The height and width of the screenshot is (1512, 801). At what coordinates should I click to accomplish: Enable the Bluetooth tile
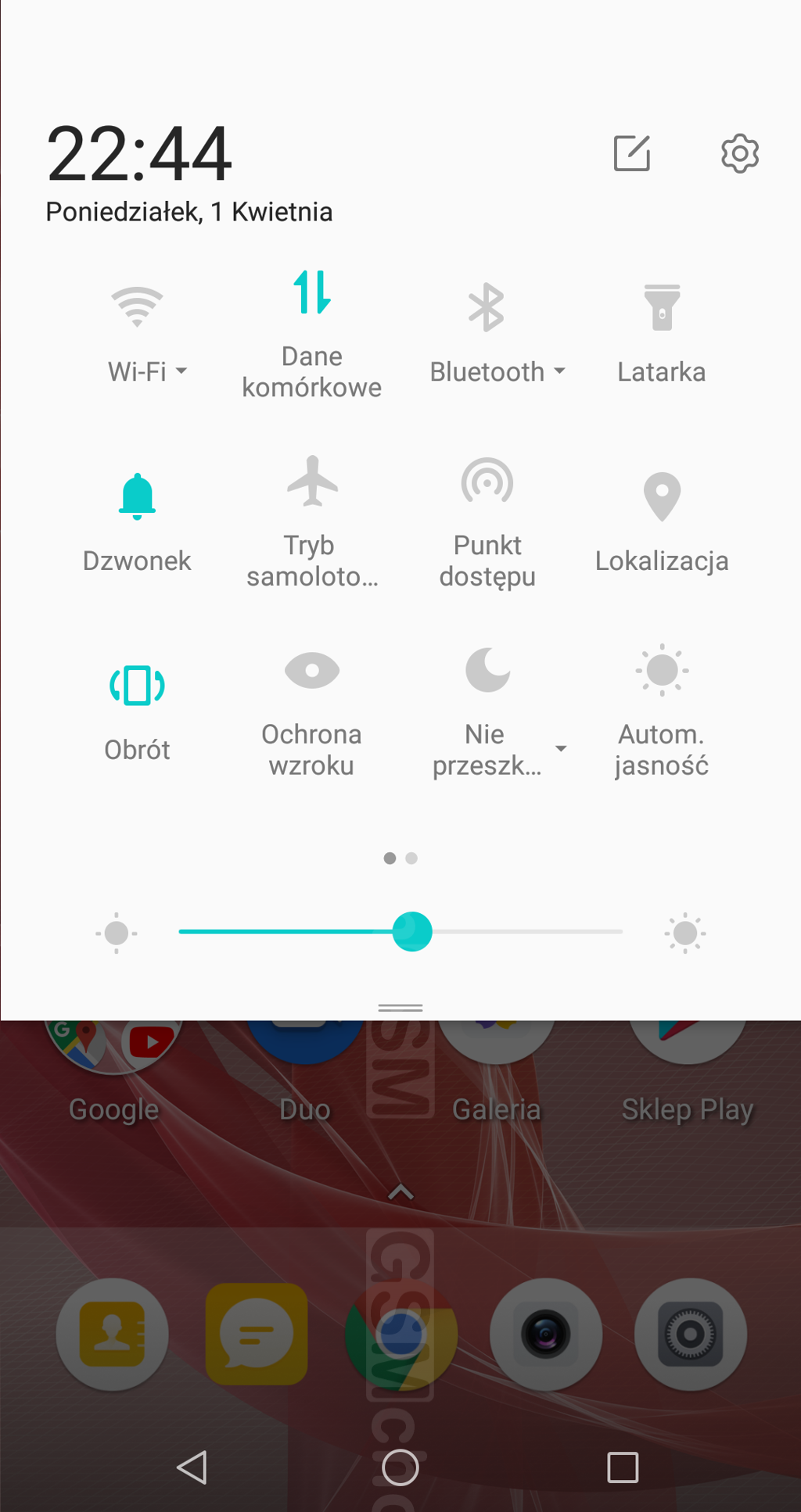click(486, 306)
